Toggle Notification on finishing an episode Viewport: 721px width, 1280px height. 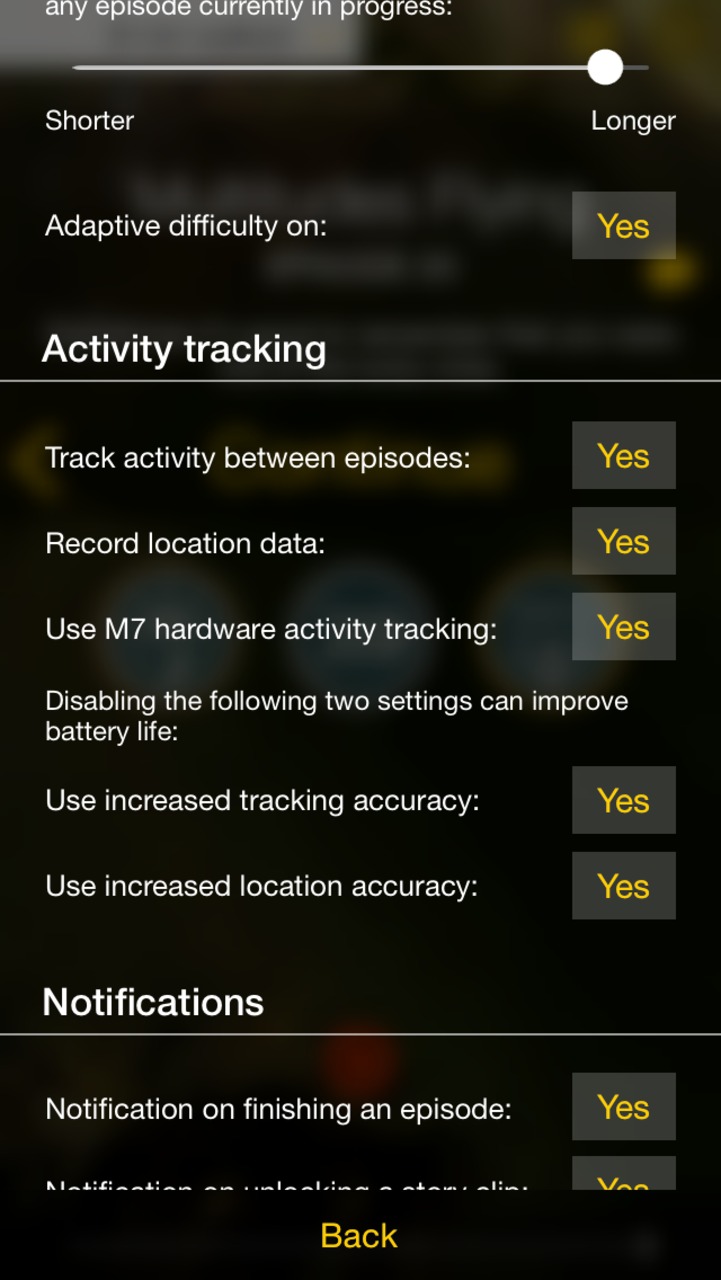(623, 1107)
